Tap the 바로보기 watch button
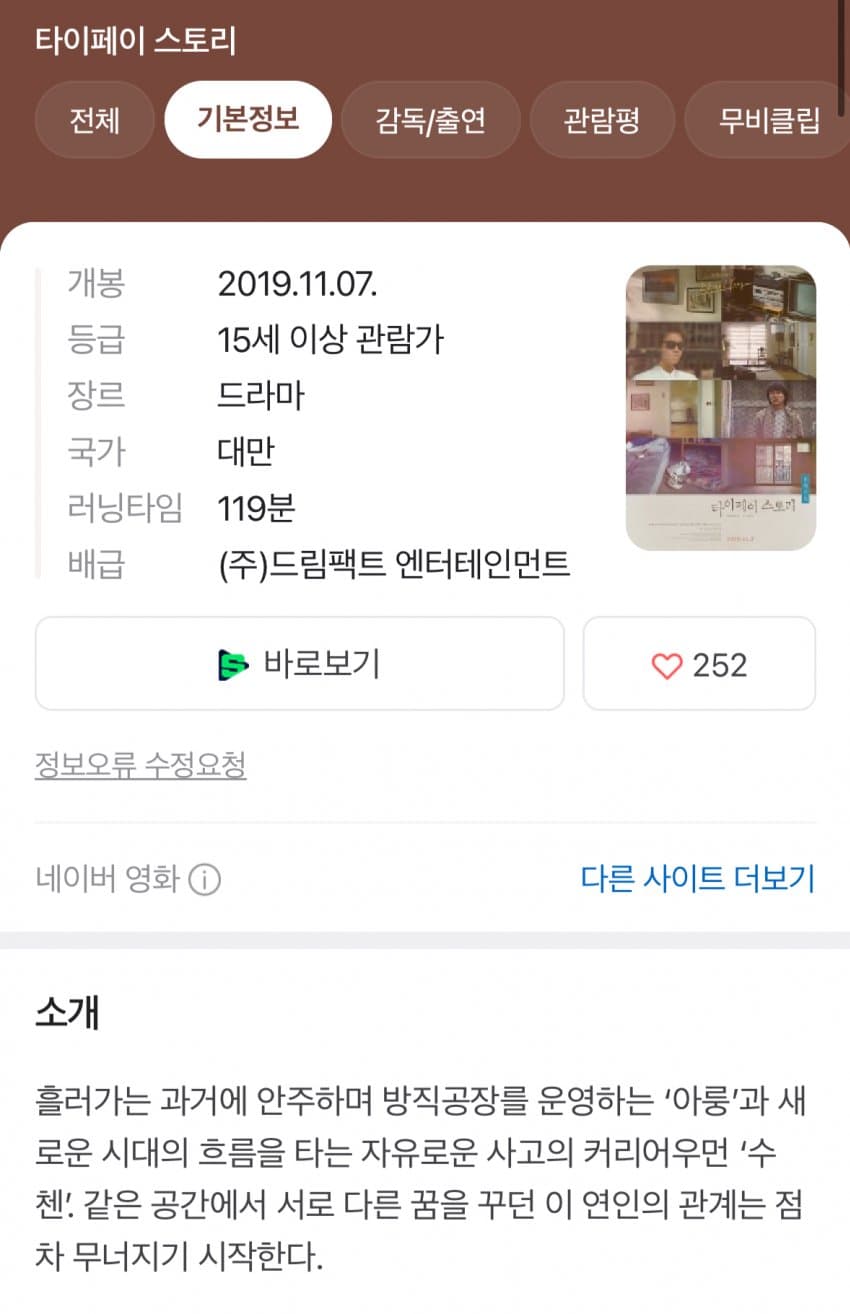Screen dimensions: 850x1314 (x=300, y=664)
